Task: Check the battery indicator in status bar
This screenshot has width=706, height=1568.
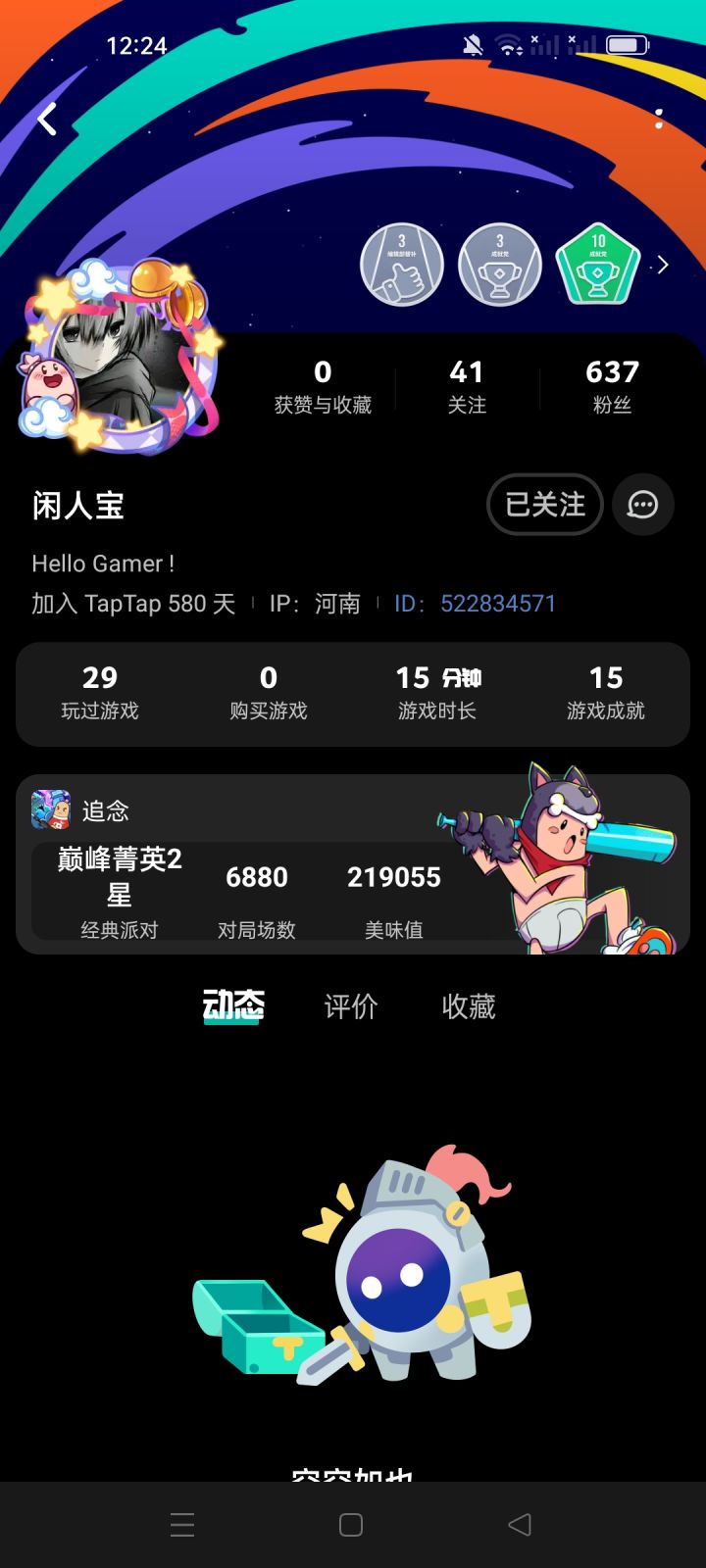Action: 628,44
